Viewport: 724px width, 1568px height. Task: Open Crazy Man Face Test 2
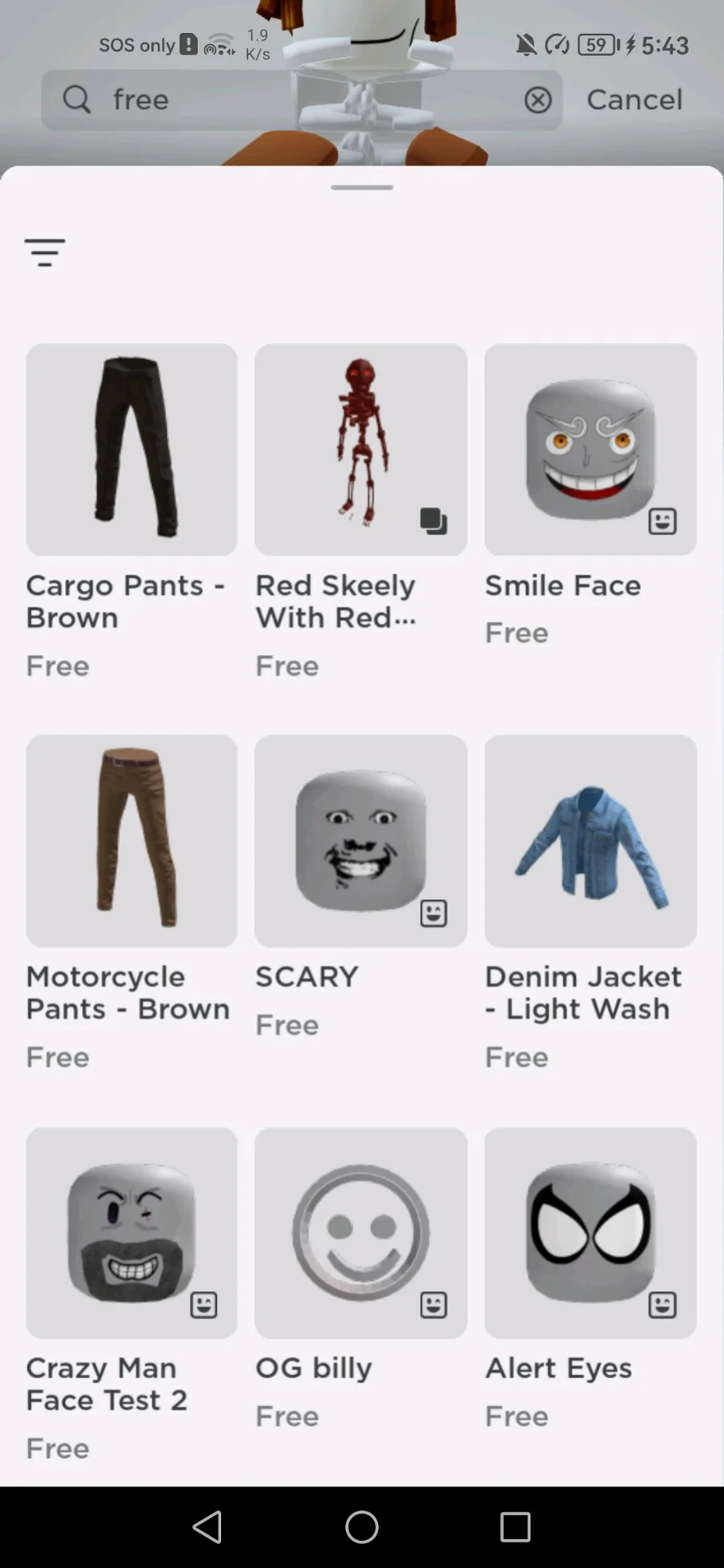(x=132, y=1233)
